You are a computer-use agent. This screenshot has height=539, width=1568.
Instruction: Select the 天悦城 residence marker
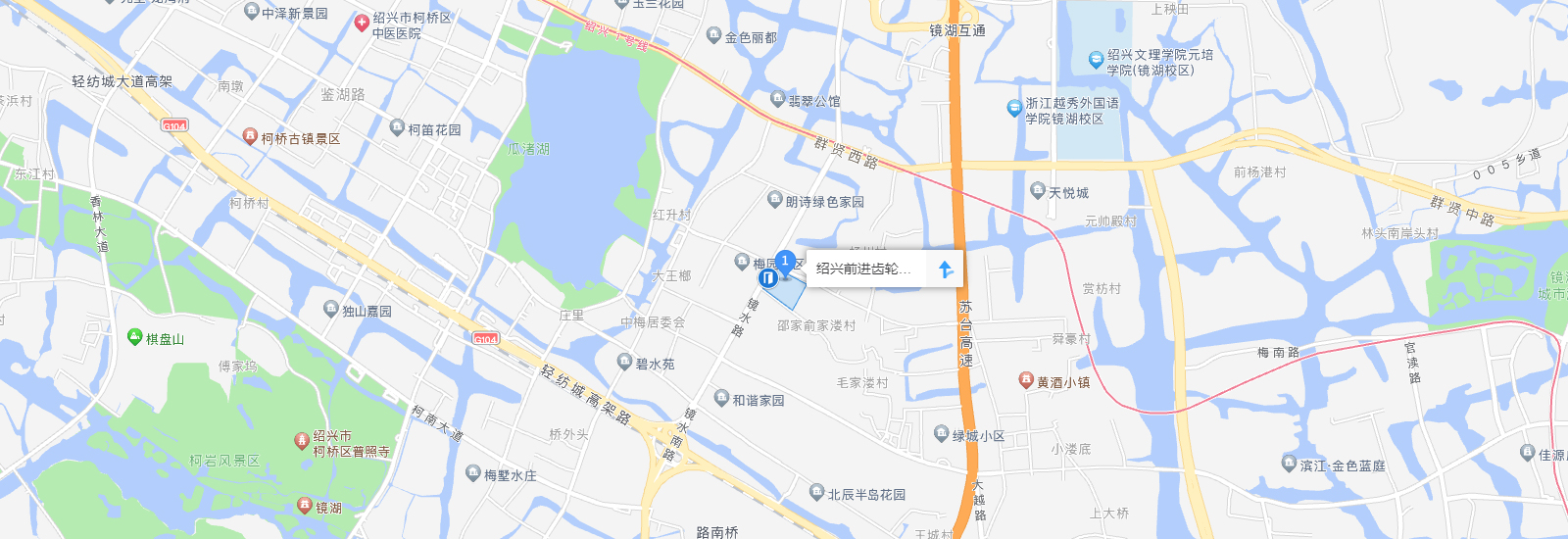coord(1038,191)
